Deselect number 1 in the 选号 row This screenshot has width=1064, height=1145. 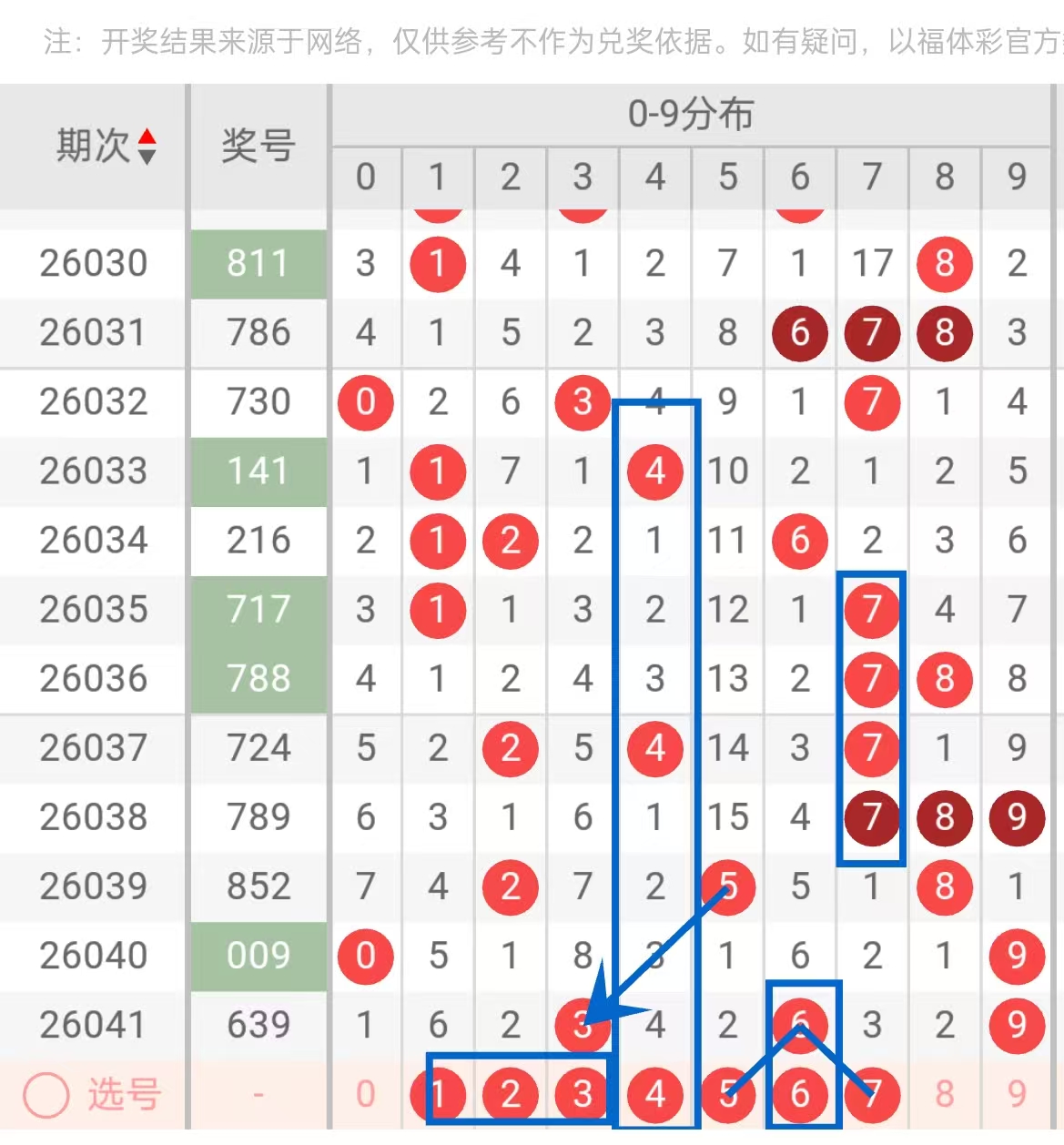pos(438,1093)
